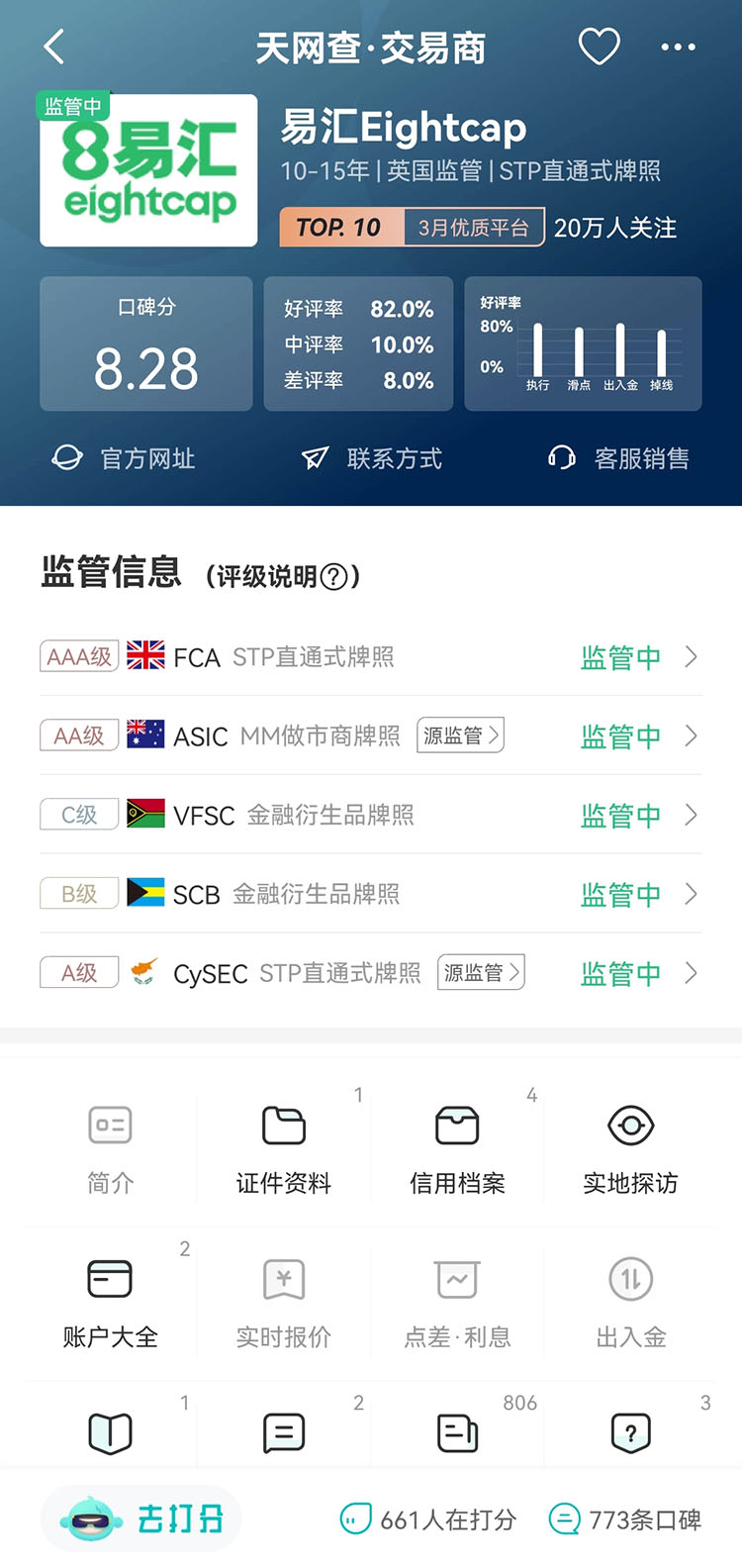
Task: Tap 源监管 tag on the ASIC row
Action: pyautogui.click(x=461, y=735)
